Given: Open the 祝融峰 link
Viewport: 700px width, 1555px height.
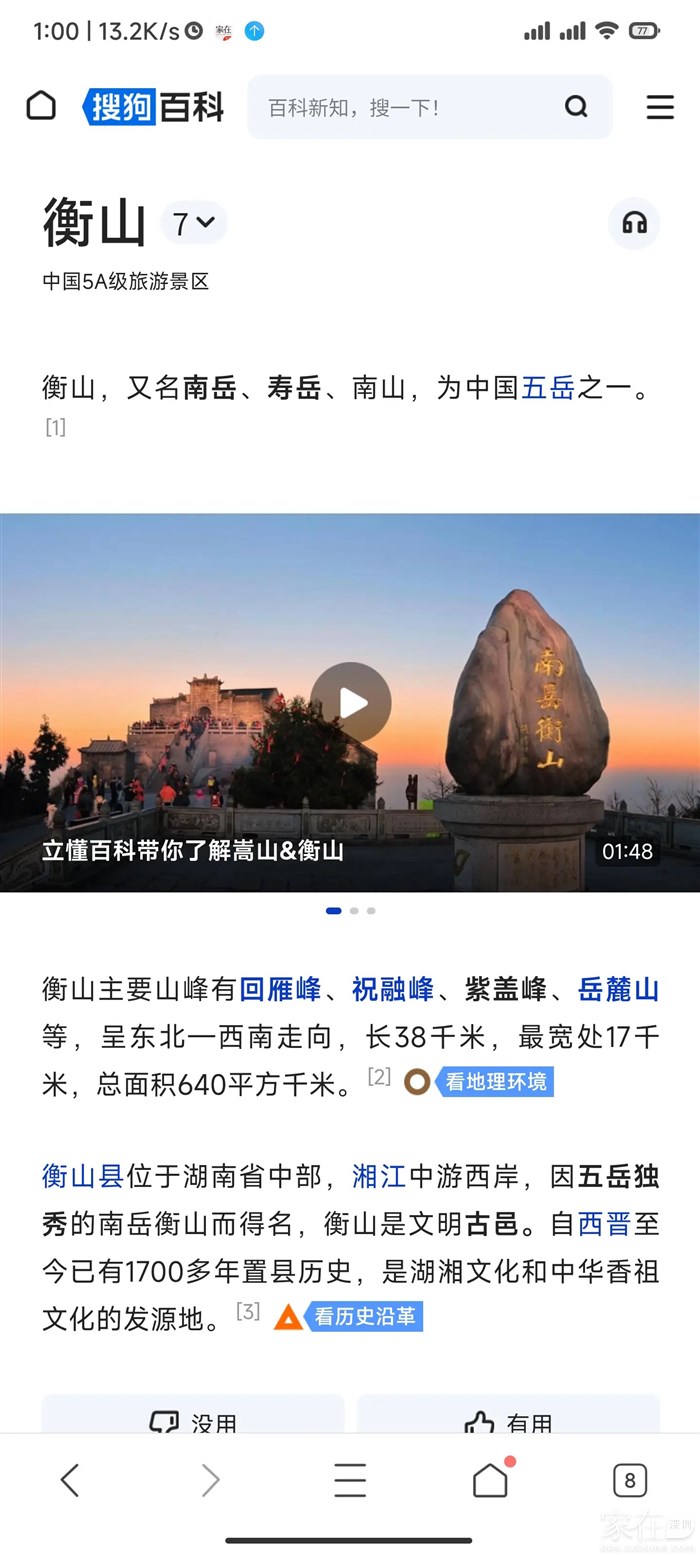Looking at the screenshot, I should 393,990.
